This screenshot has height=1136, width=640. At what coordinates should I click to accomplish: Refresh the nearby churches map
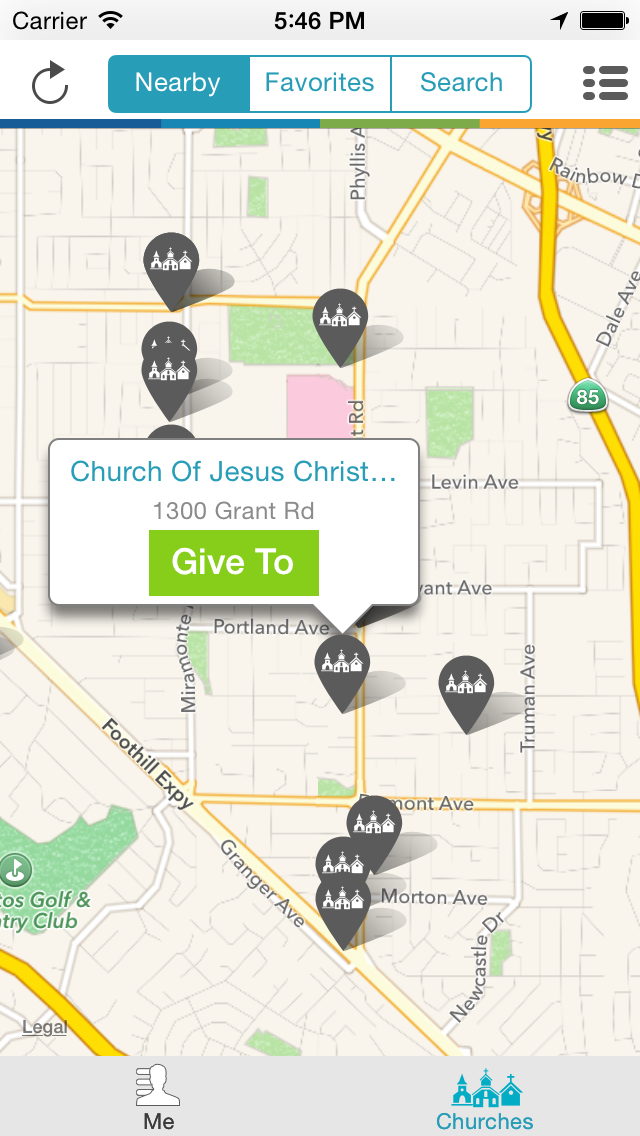click(49, 83)
